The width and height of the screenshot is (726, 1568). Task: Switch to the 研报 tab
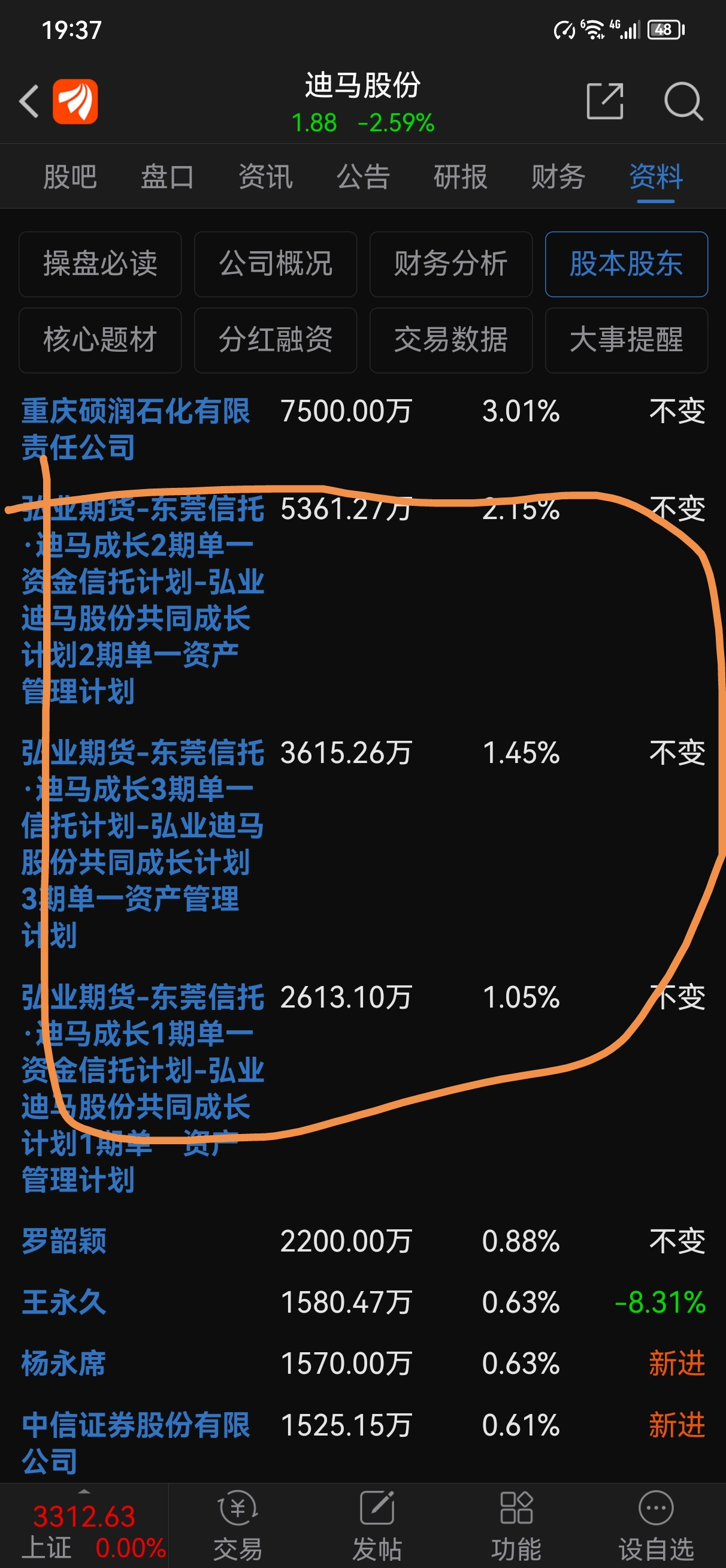[460, 177]
